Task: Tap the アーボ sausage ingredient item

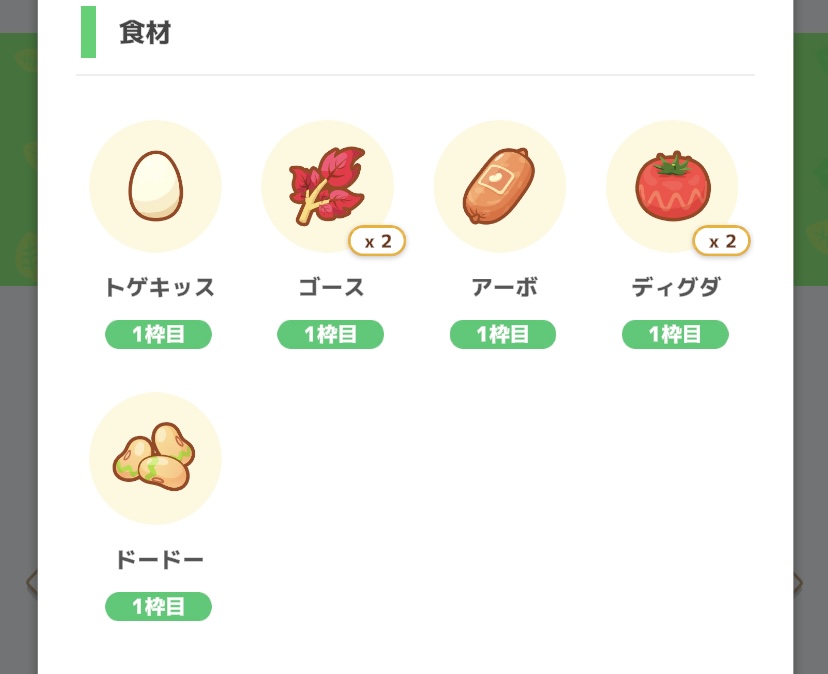Action: [x=500, y=186]
